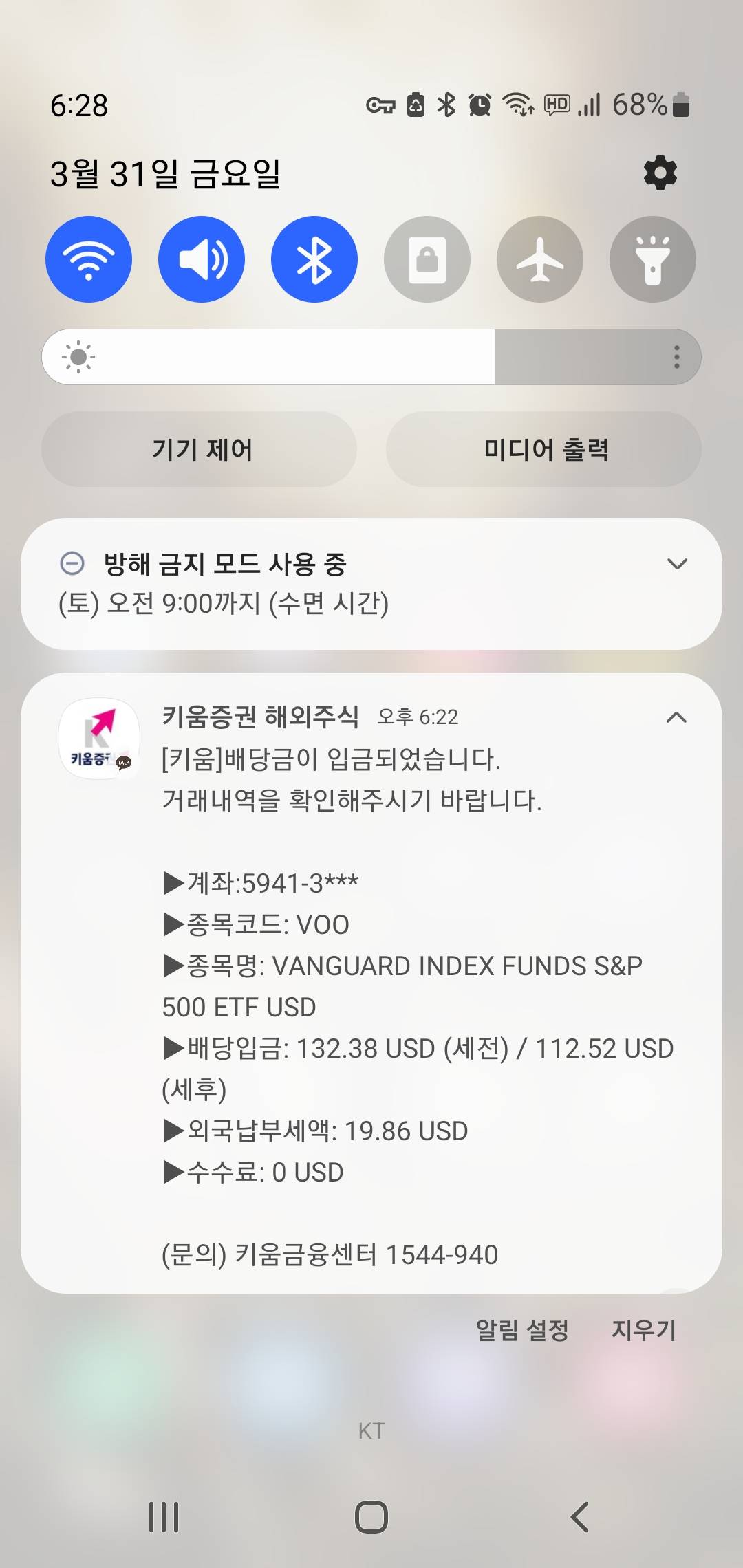Show recent apps
Image resolution: width=743 pixels, height=1568 pixels.
[x=164, y=1517]
